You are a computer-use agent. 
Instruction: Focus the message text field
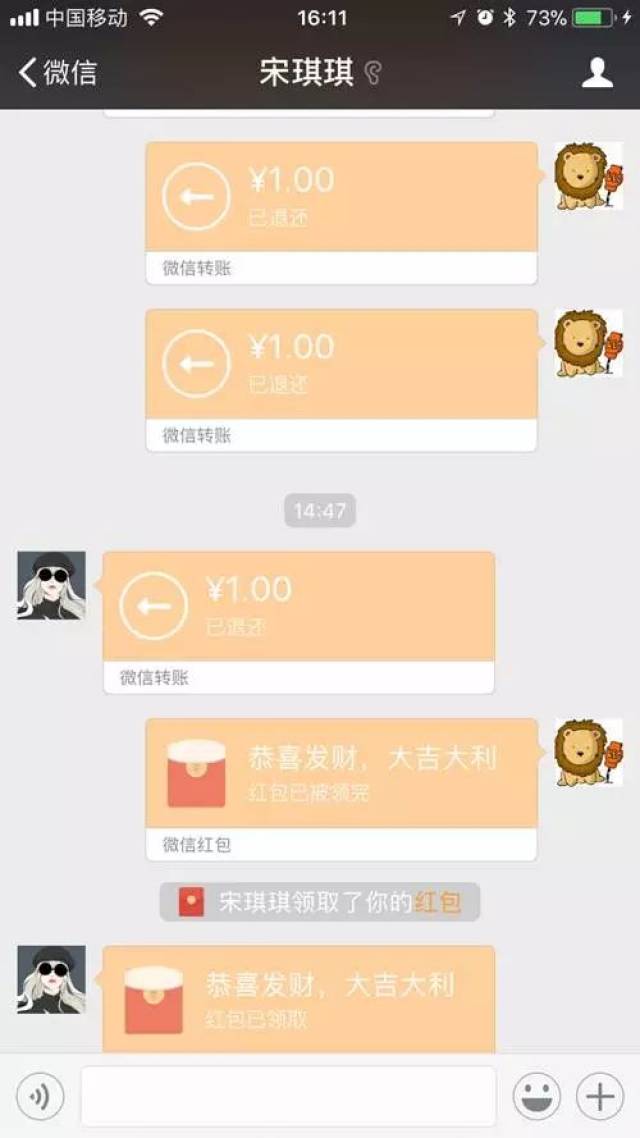coord(288,1097)
